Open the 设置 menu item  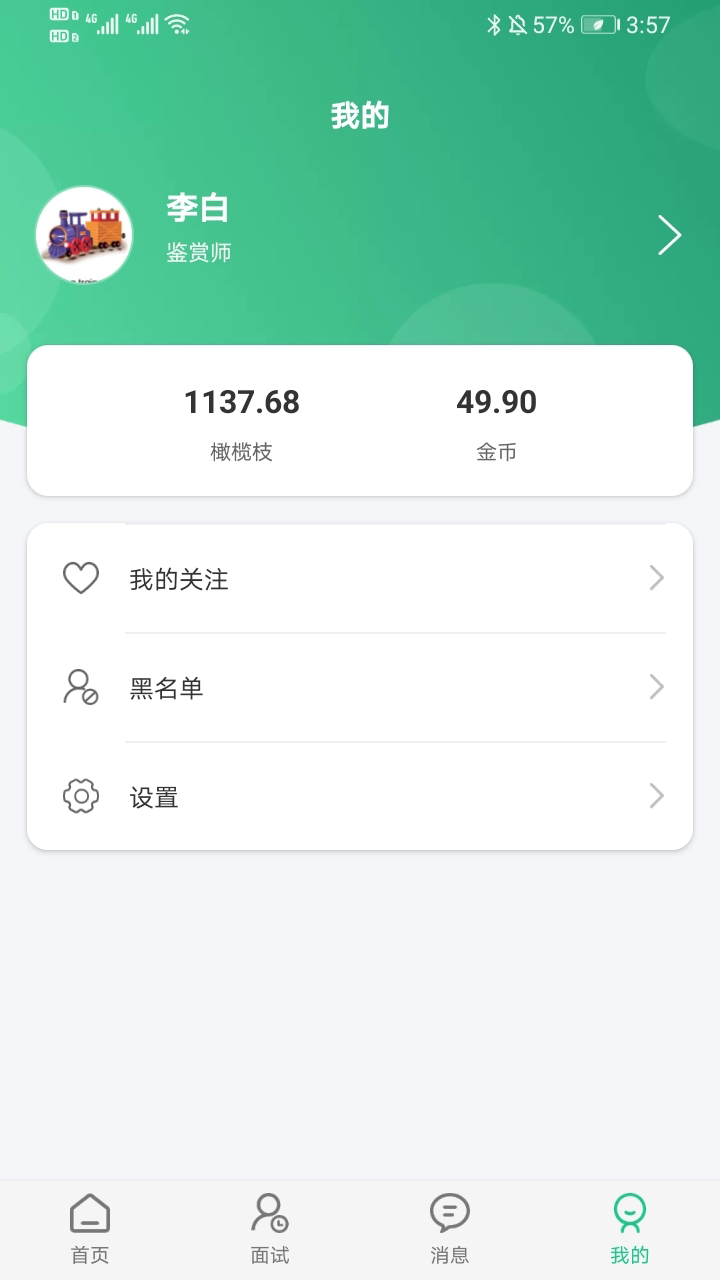click(x=152, y=796)
